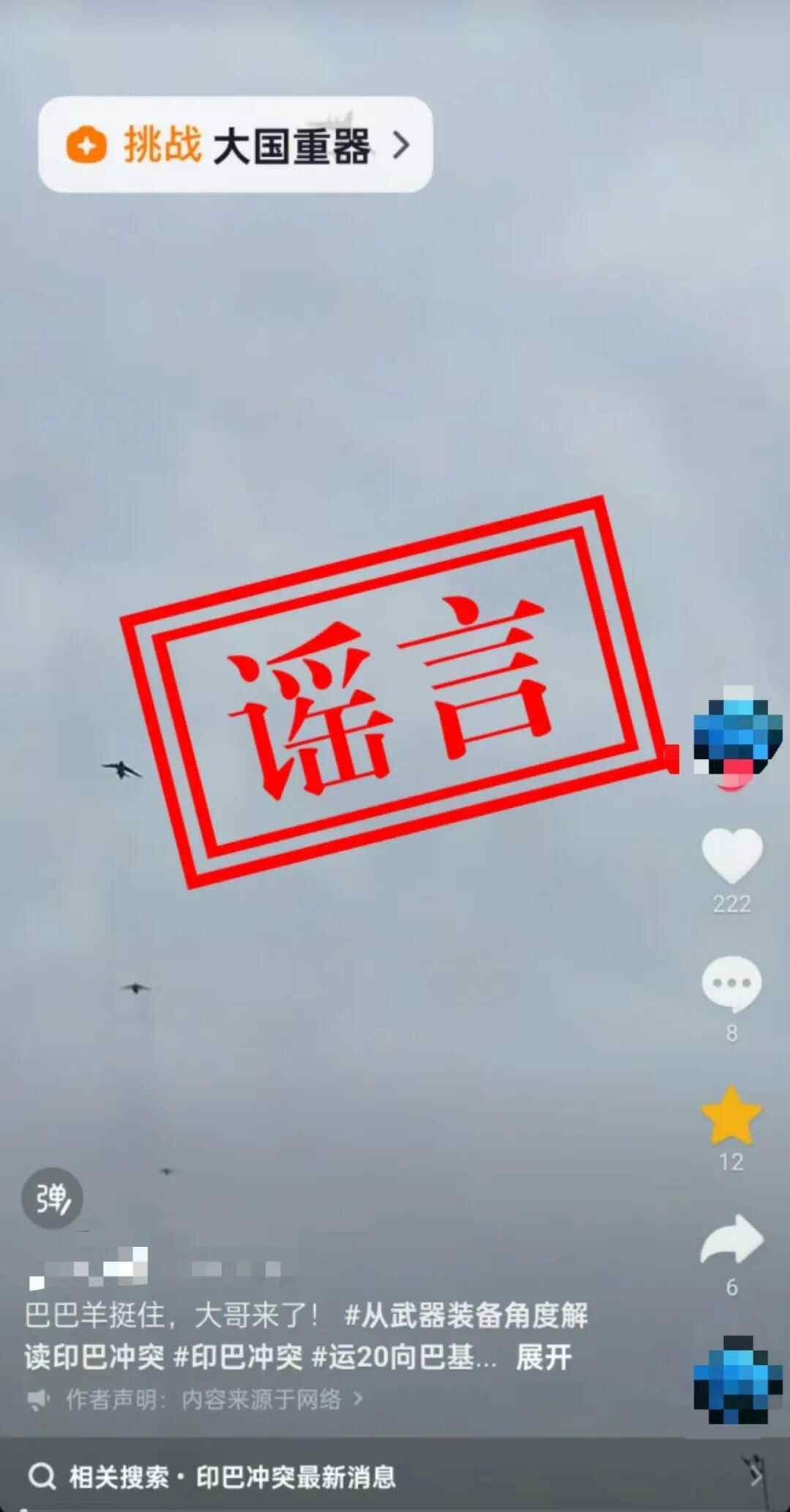This screenshot has width=790, height=1512.
Task: Share this video with the arrow icon
Action: (731, 1241)
